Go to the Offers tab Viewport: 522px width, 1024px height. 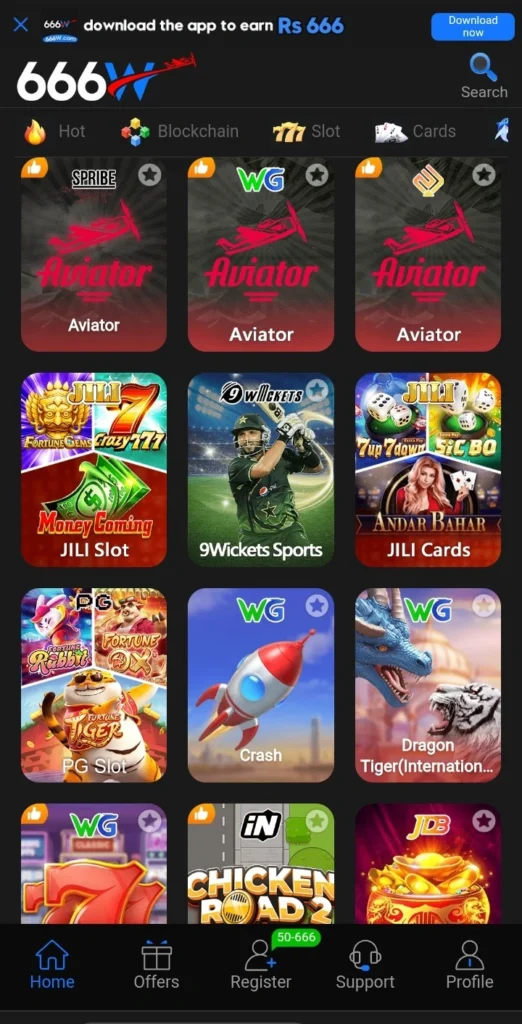click(156, 965)
